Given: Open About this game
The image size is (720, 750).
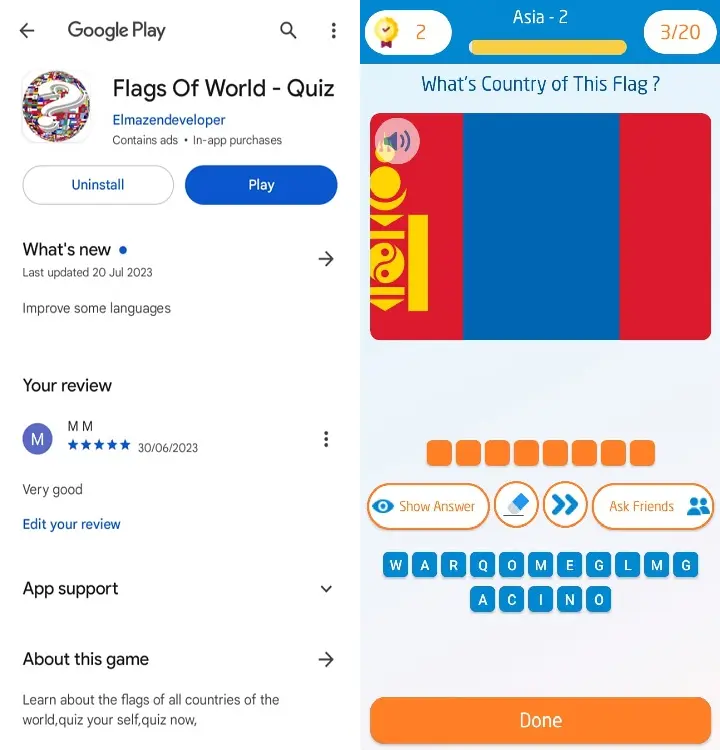Looking at the screenshot, I should pos(325,659).
